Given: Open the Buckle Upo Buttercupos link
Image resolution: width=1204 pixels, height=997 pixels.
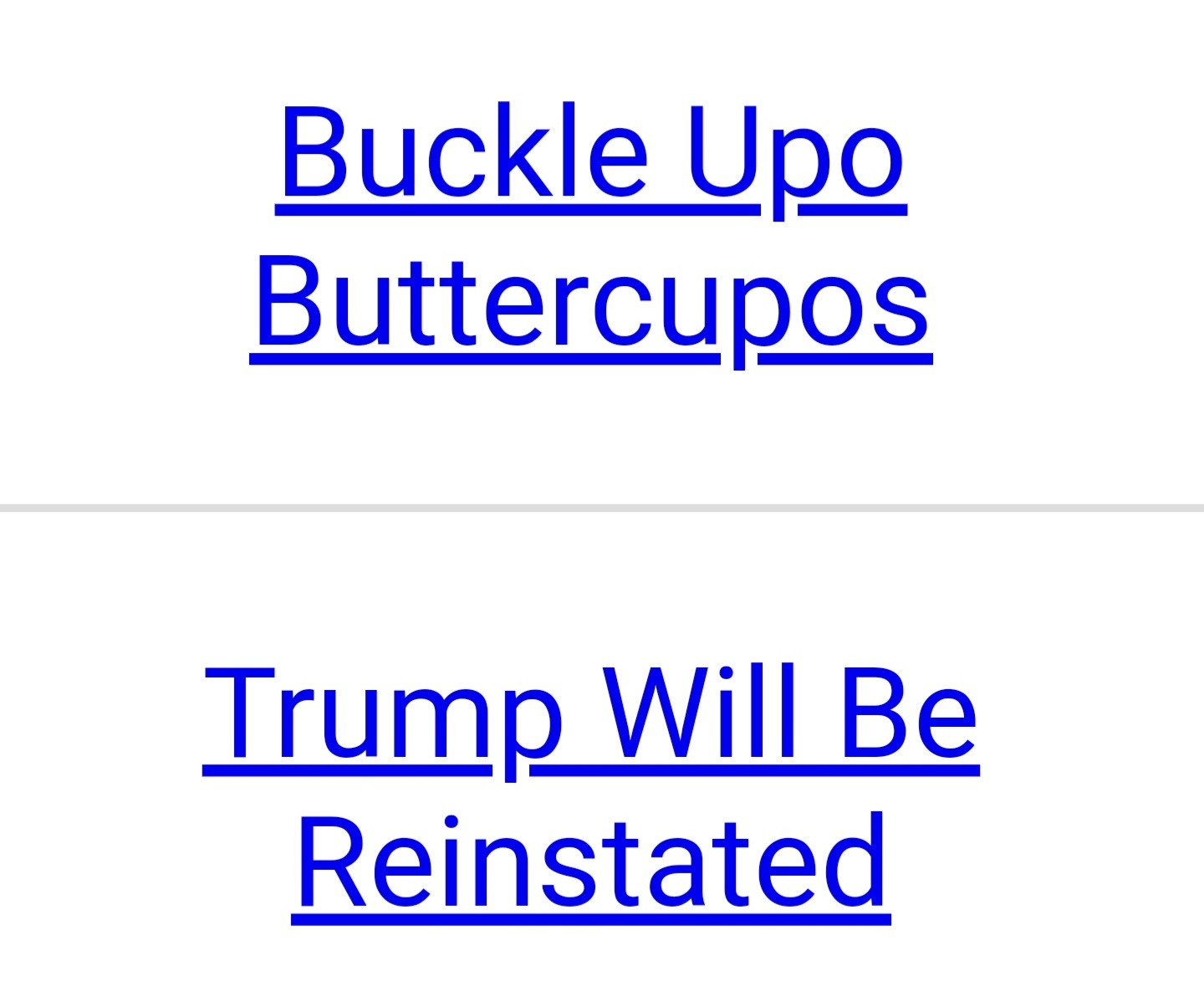Looking at the screenshot, I should (590, 230).
